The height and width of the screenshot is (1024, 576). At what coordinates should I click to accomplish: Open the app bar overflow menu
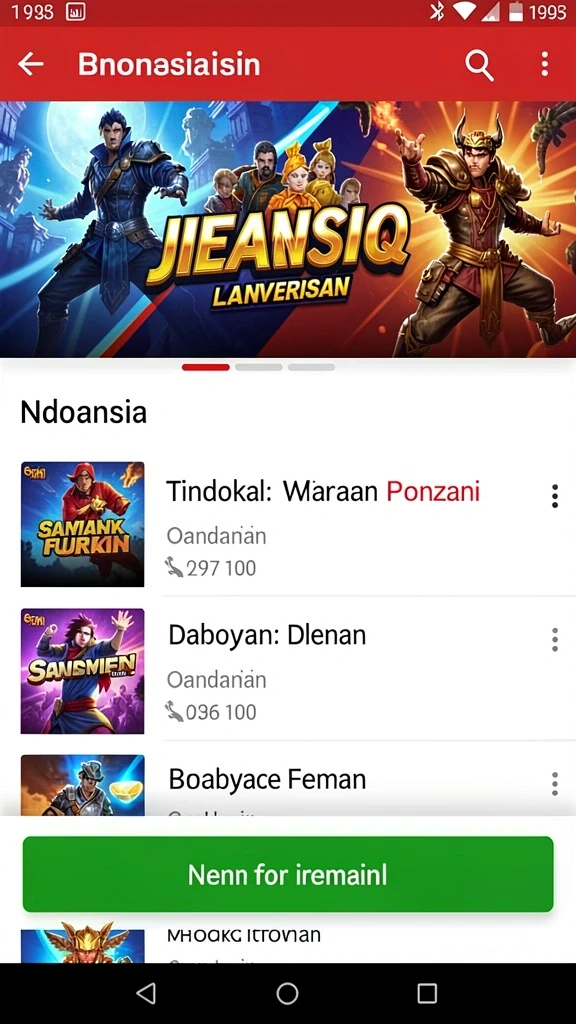(x=545, y=65)
